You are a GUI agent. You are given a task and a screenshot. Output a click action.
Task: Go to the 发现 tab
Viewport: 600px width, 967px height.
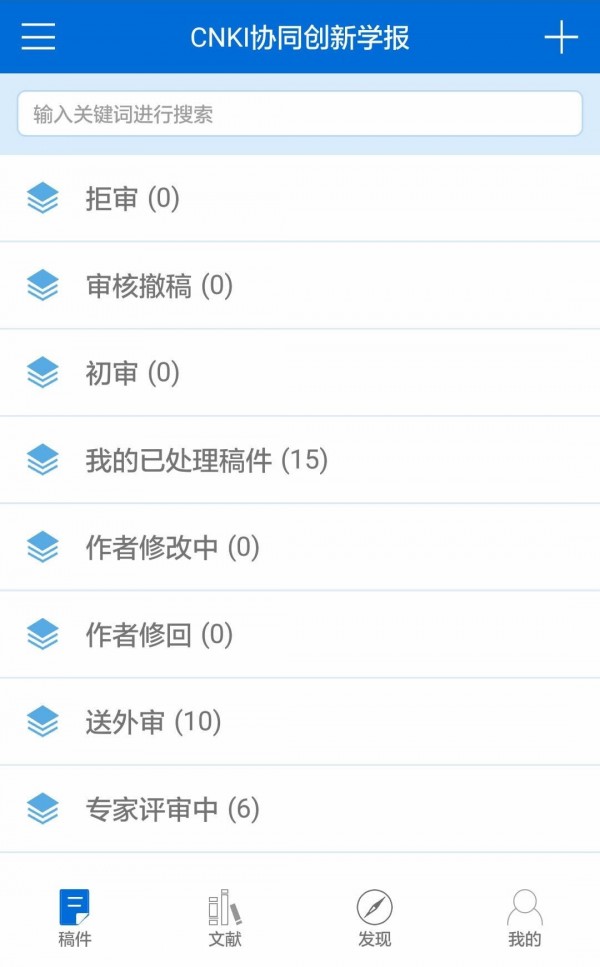click(375, 918)
